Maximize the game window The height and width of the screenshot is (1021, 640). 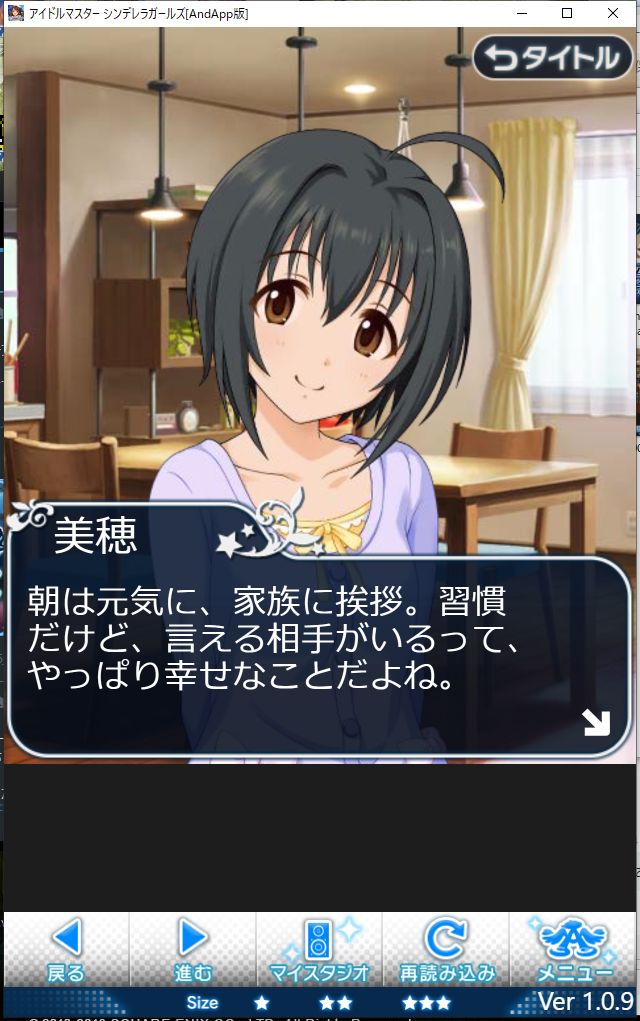pos(567,13)
